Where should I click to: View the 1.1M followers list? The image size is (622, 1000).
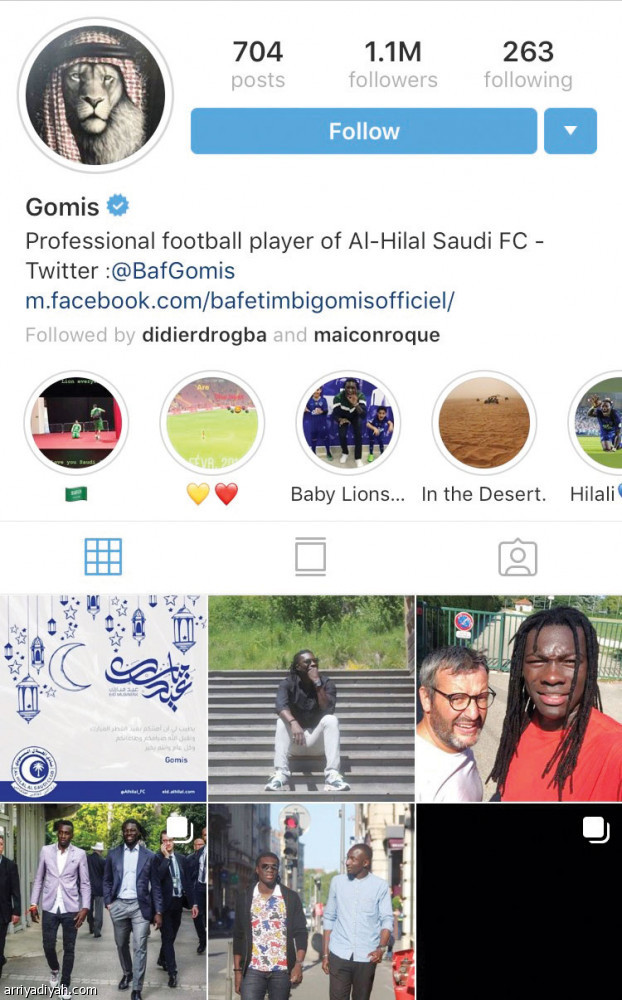pyautogui.click(x=393, y=64)
